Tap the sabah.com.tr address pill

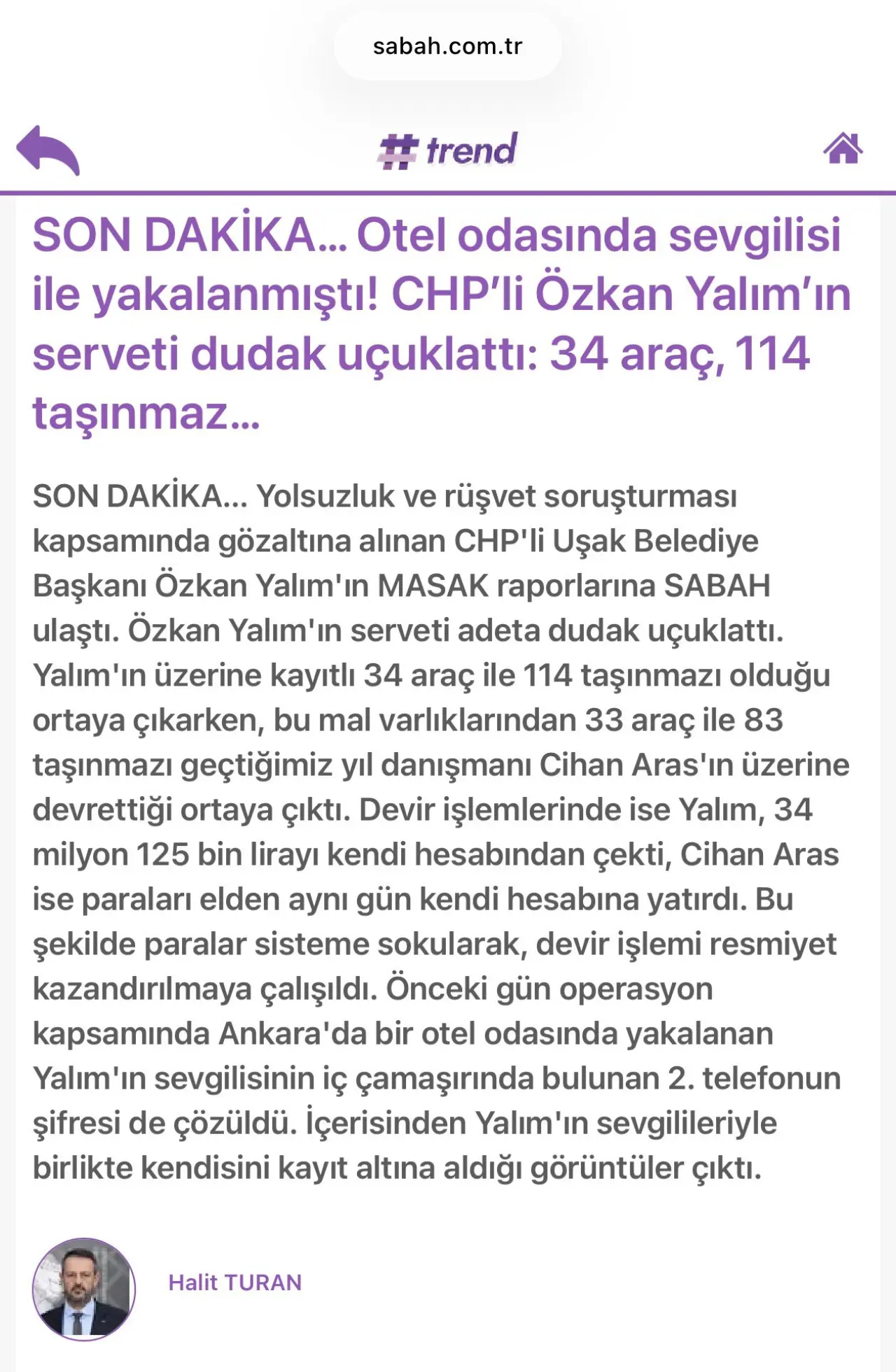[447, 46]
